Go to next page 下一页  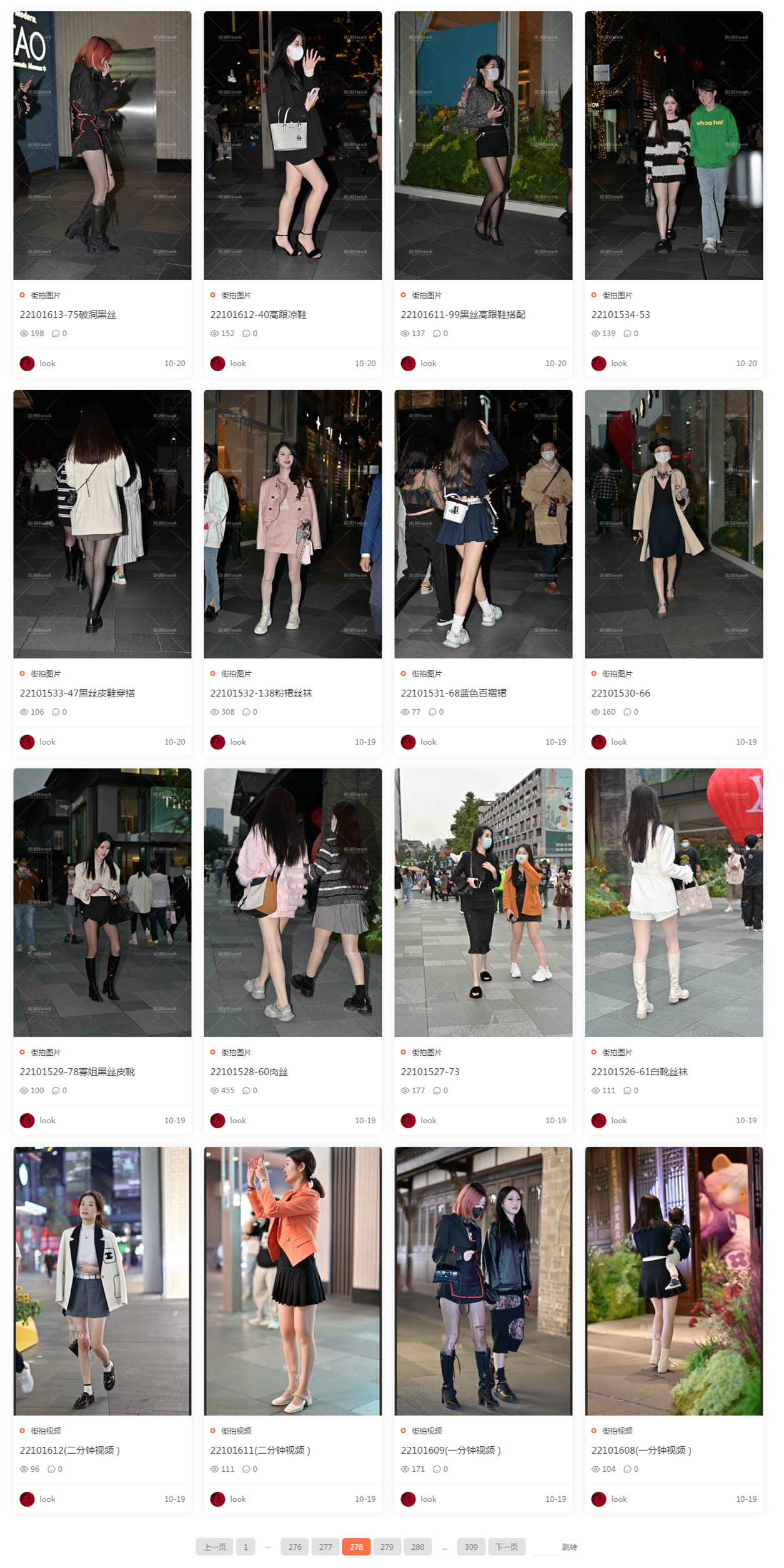[507, 1547]
